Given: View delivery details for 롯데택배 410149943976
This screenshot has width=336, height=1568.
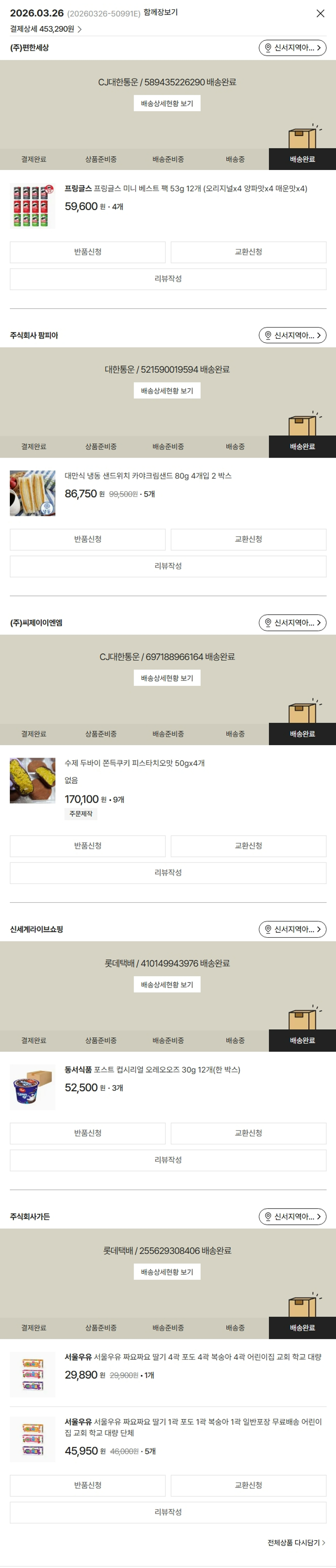Looking at the screenshot, I should pos(167,985).
